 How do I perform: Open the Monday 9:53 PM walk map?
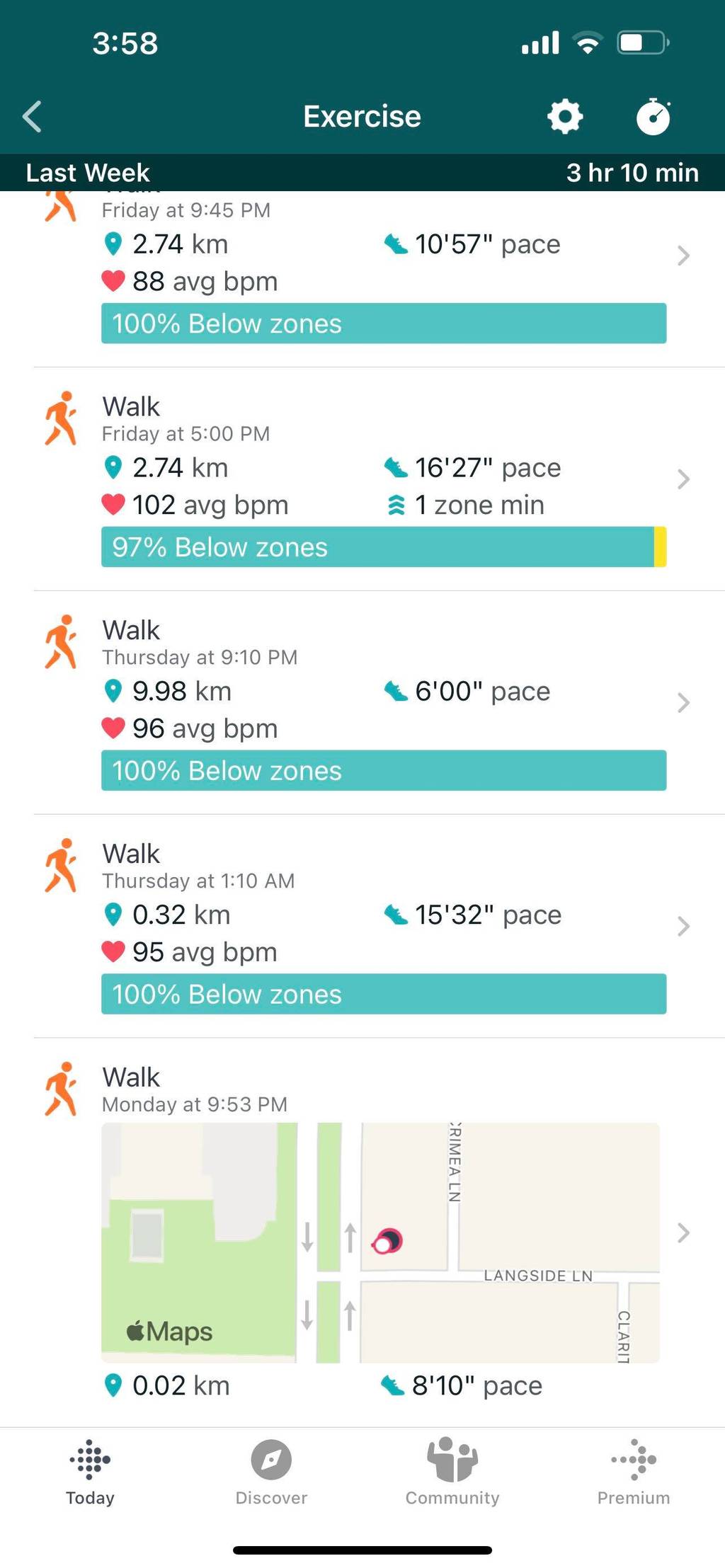[x=380, y=1242]
